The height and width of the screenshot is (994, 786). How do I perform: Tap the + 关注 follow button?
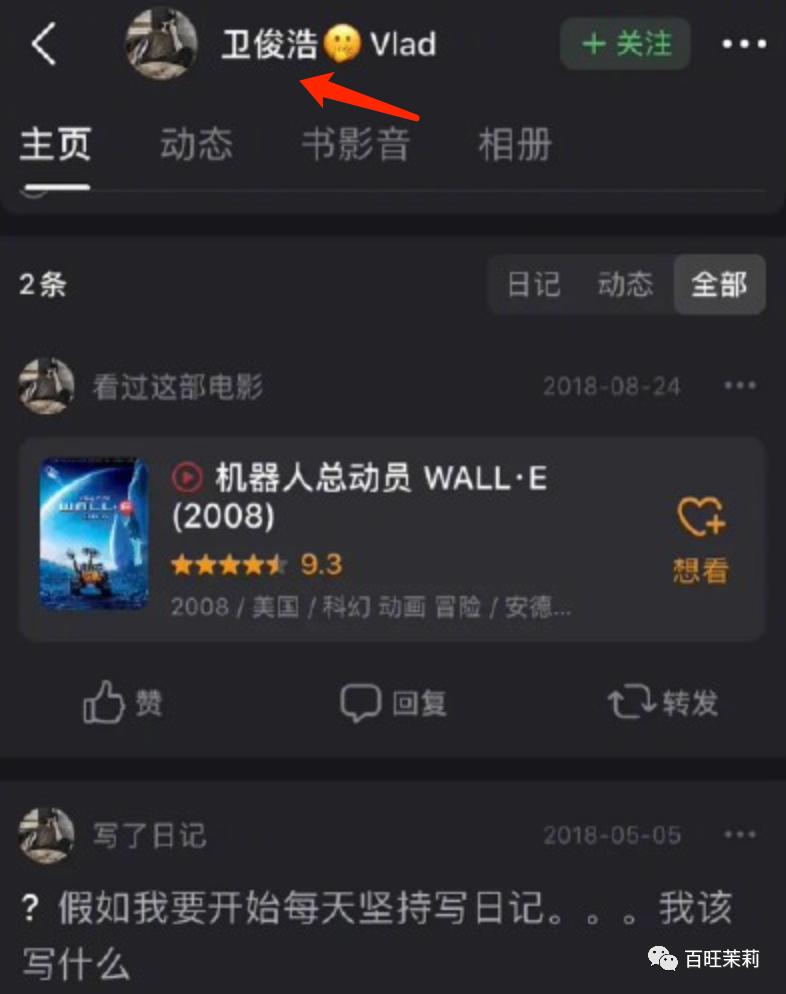[624, 45]
